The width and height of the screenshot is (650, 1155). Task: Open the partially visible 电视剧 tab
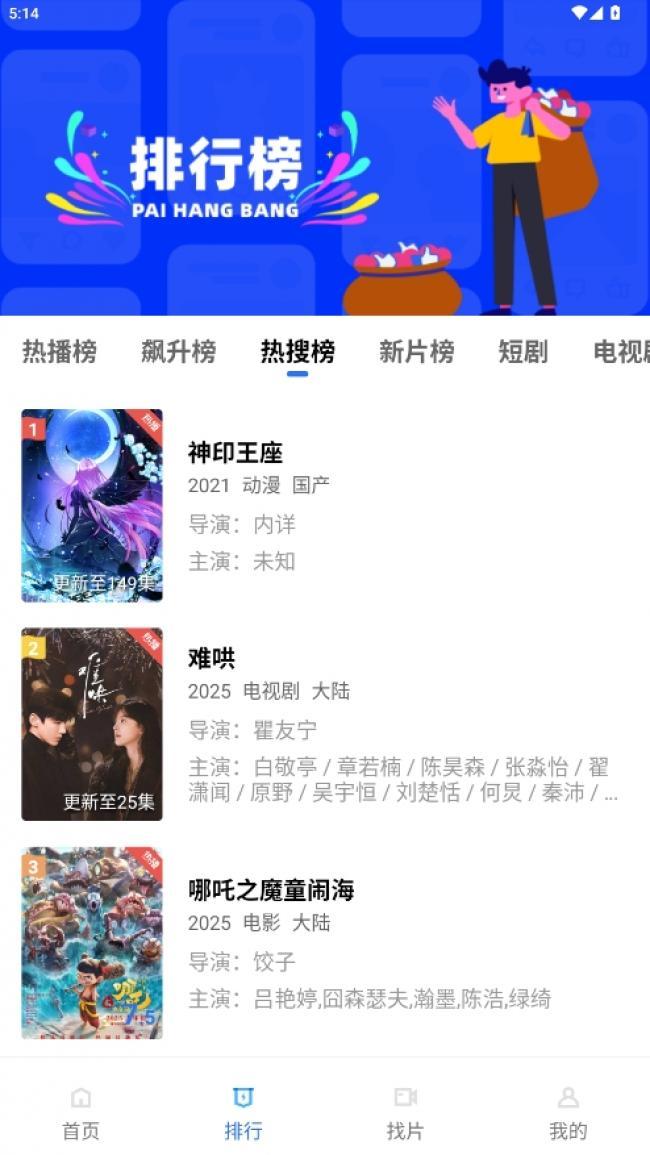(621, 351)
